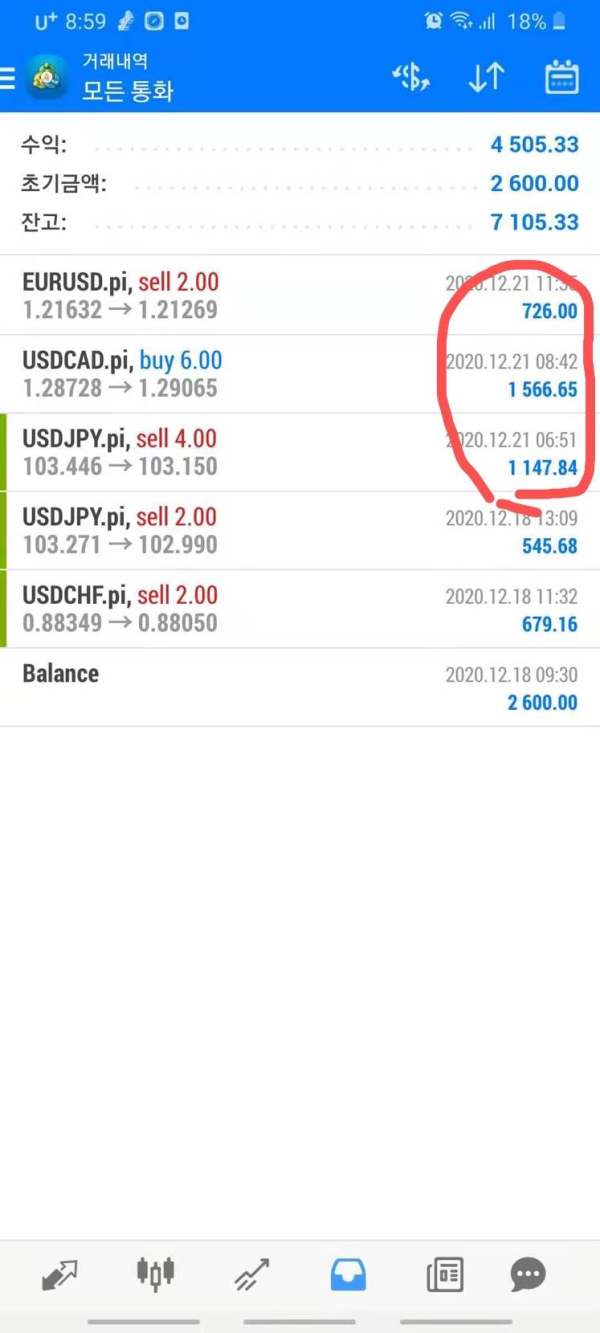
Task: Open the news tab
Action: 445,1275
